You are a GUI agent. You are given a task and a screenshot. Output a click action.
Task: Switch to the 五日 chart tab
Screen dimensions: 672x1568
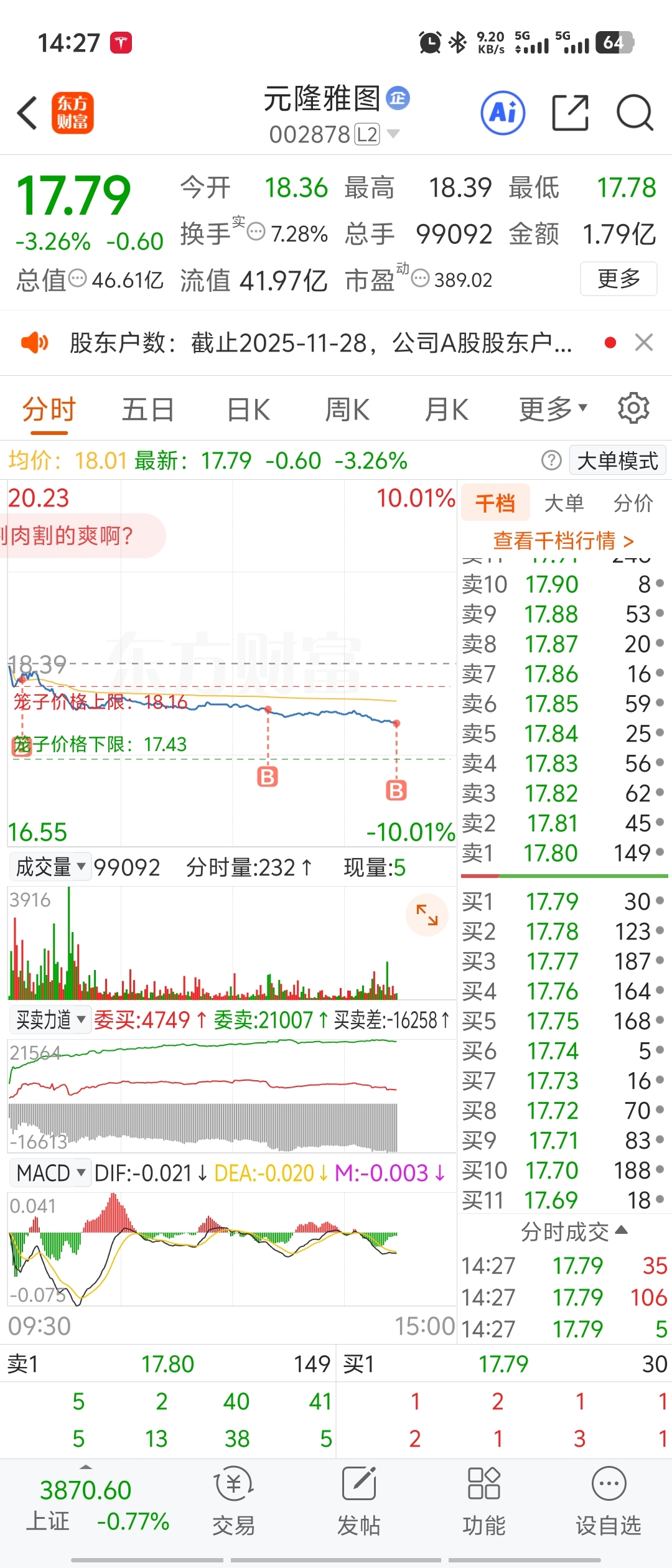point(147,409)
